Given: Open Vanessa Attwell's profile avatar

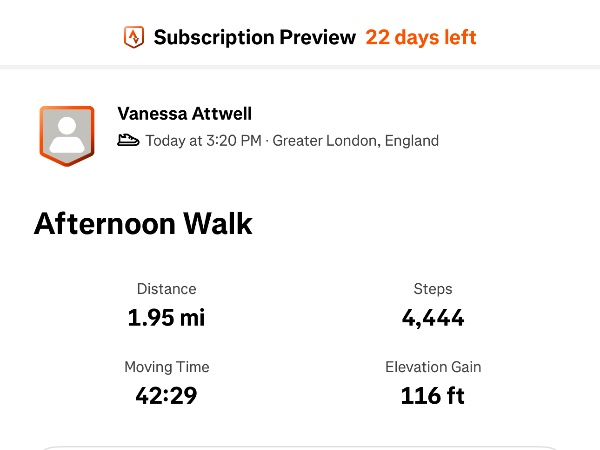Looking at the screenshot, I should tap(66, 134).
